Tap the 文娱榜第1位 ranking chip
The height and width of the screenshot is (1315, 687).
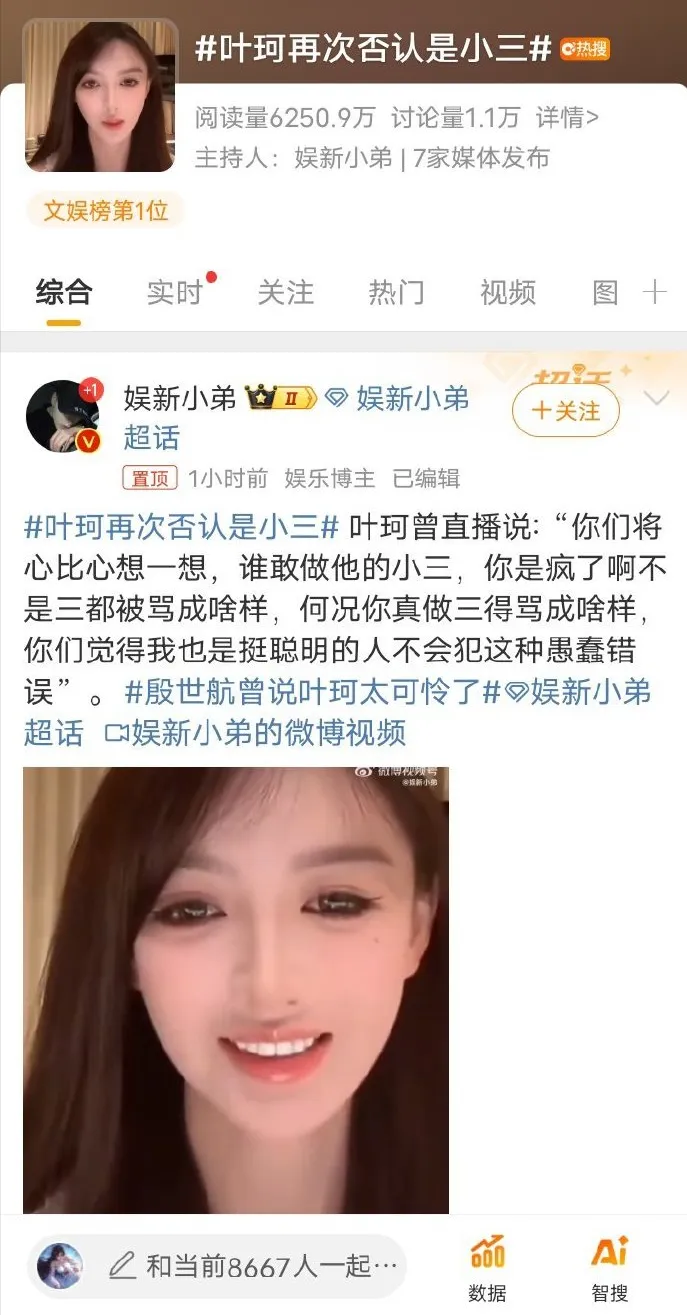[x=105, y=211]
